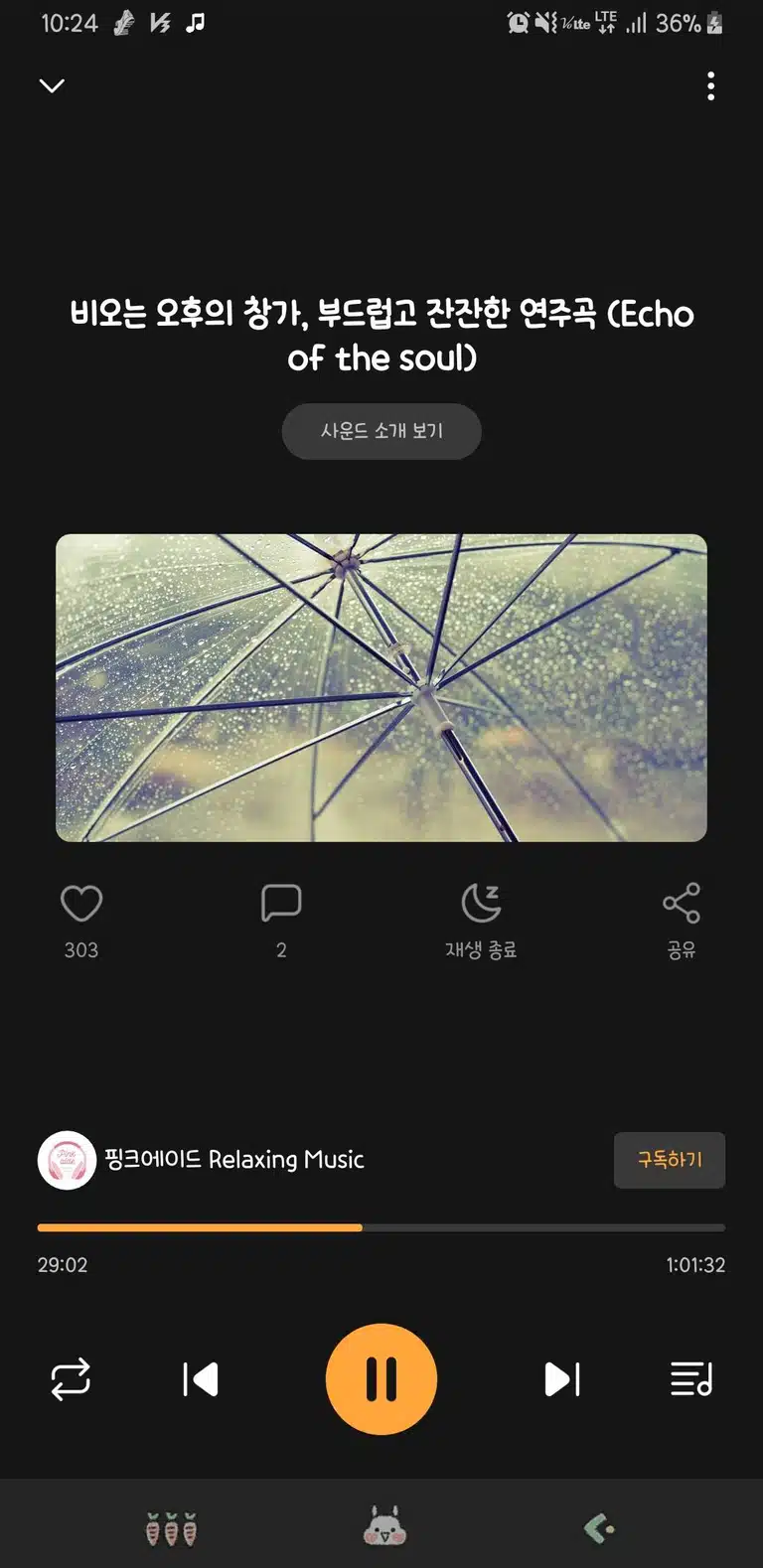Viewport: 763px width, 1568px height.
Task: Open the 핑크에이드 Relaxing Music channel
Action: tap(202, 1160)
